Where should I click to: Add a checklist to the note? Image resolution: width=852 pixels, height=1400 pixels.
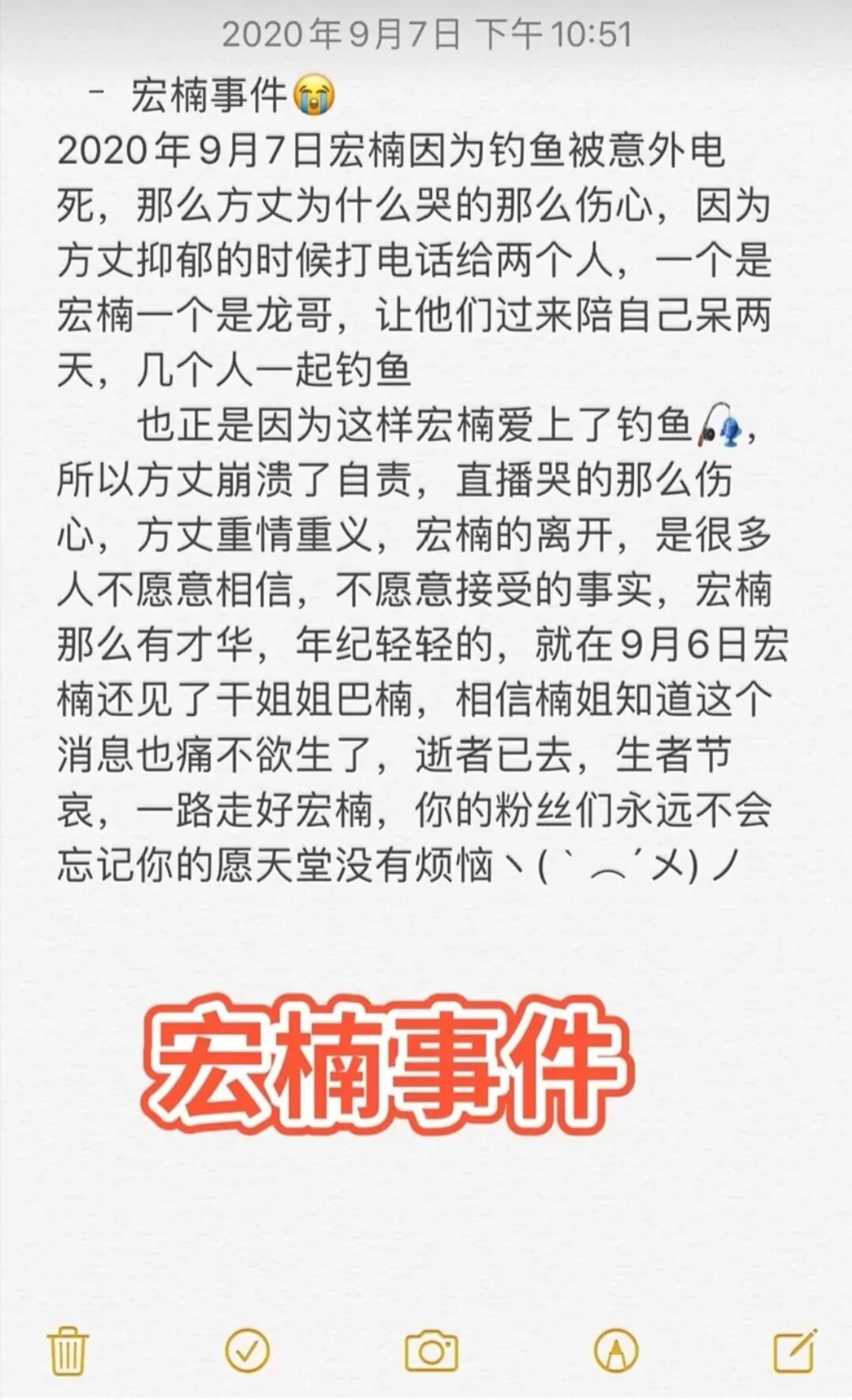[247, 1349]
